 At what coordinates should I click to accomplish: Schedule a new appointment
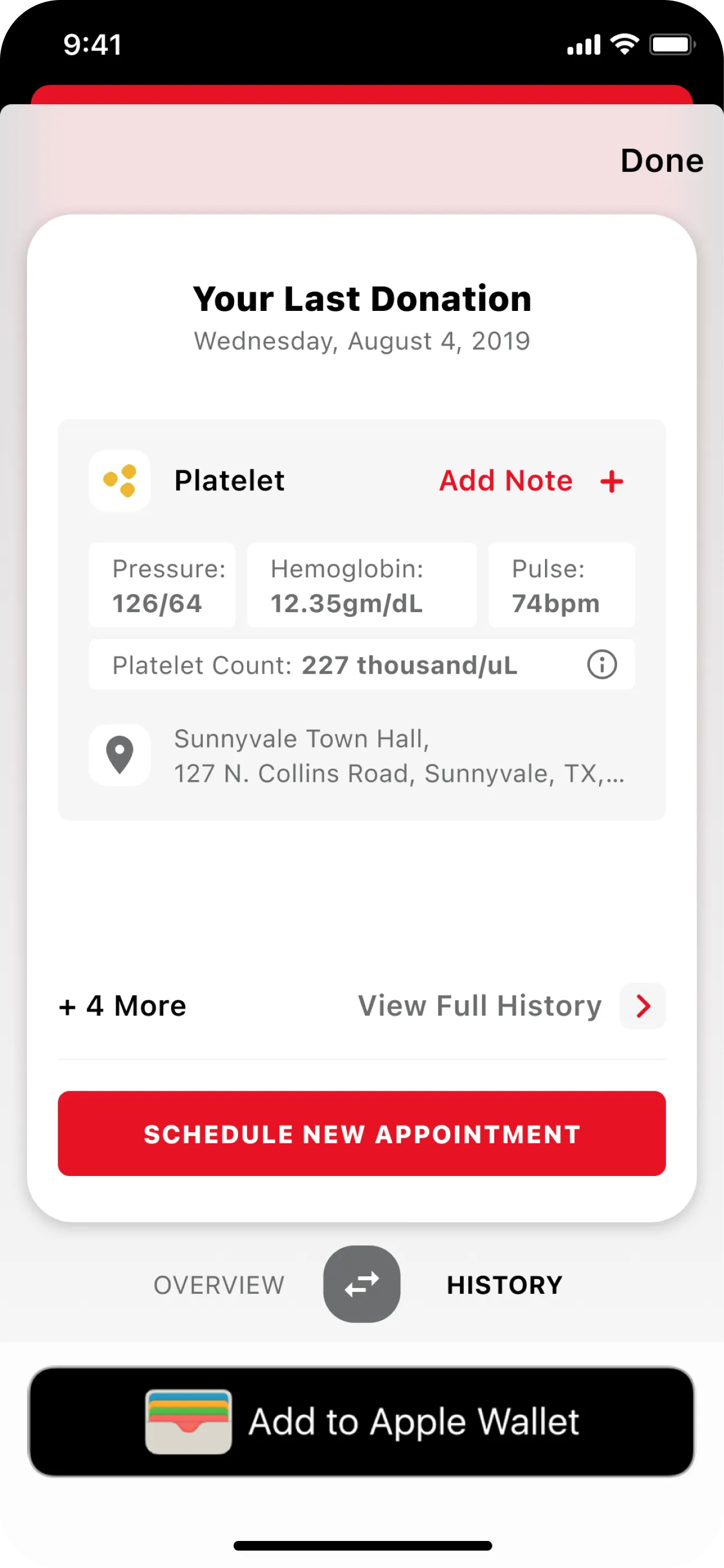coord(361,1133)
